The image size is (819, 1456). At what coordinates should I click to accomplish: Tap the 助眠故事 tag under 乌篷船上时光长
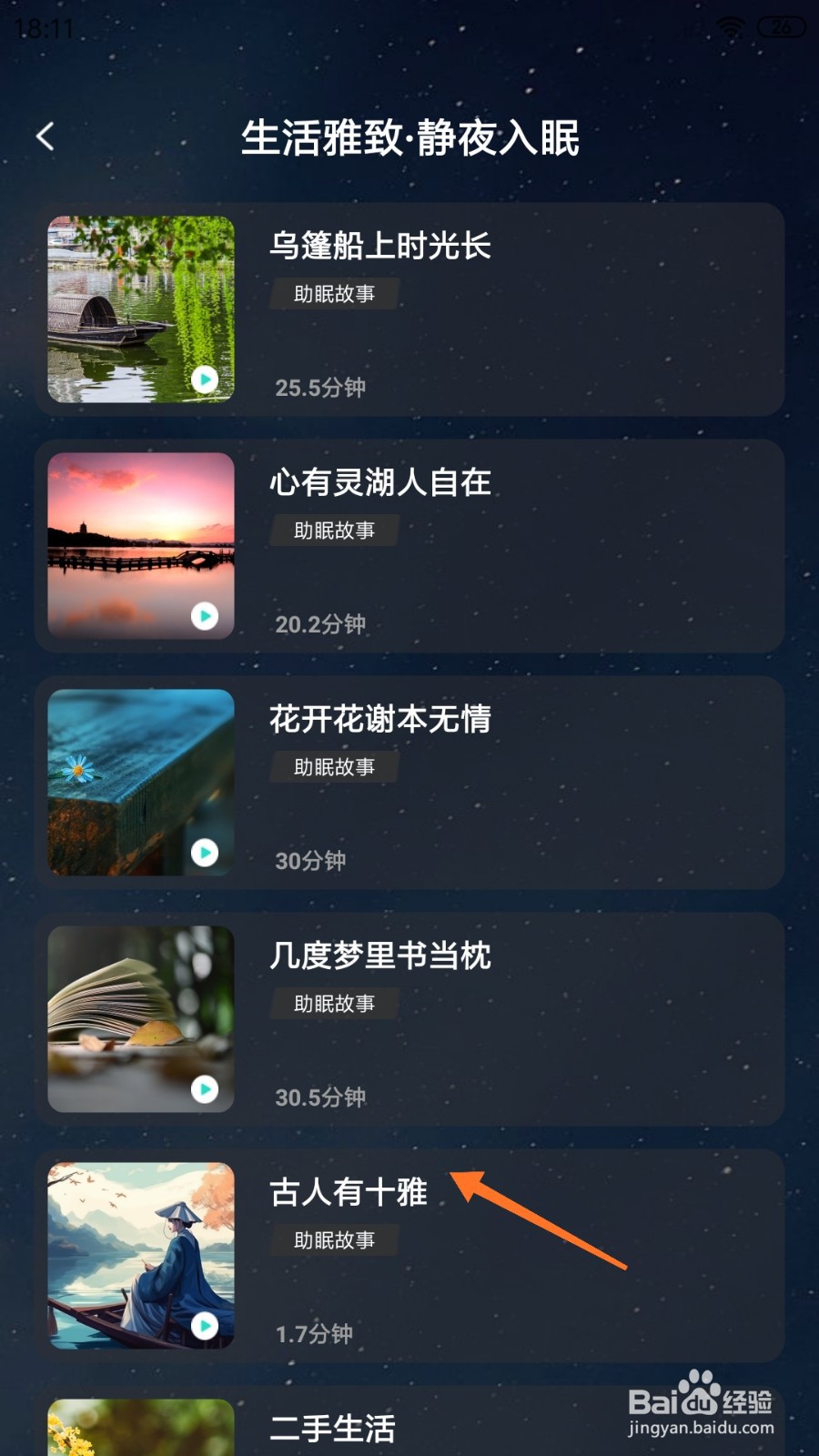click(332, 294)
